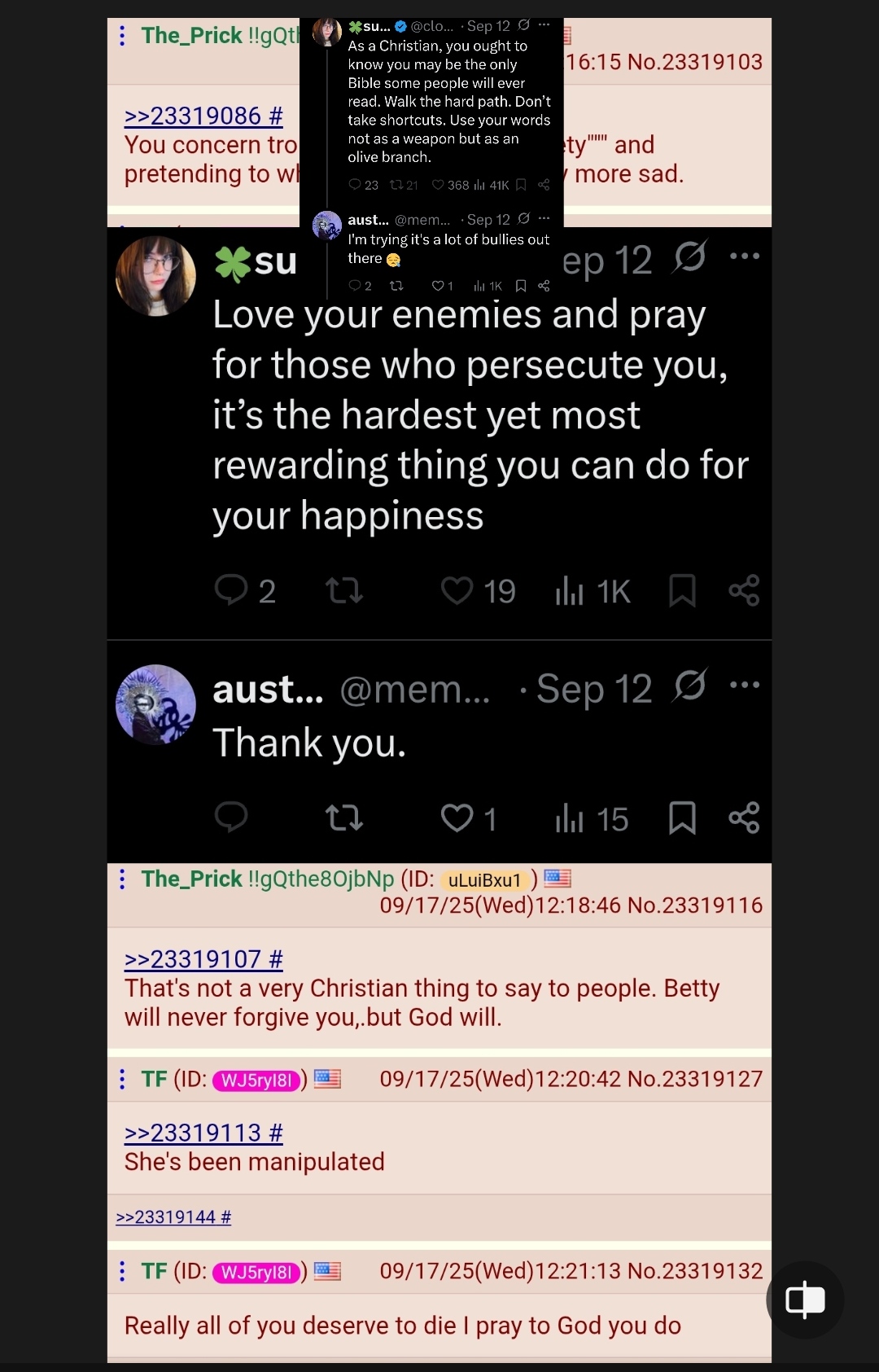Open the options dots on post No.23319103
Screen dimensions: 879x1372
click(x=122, y=36)
